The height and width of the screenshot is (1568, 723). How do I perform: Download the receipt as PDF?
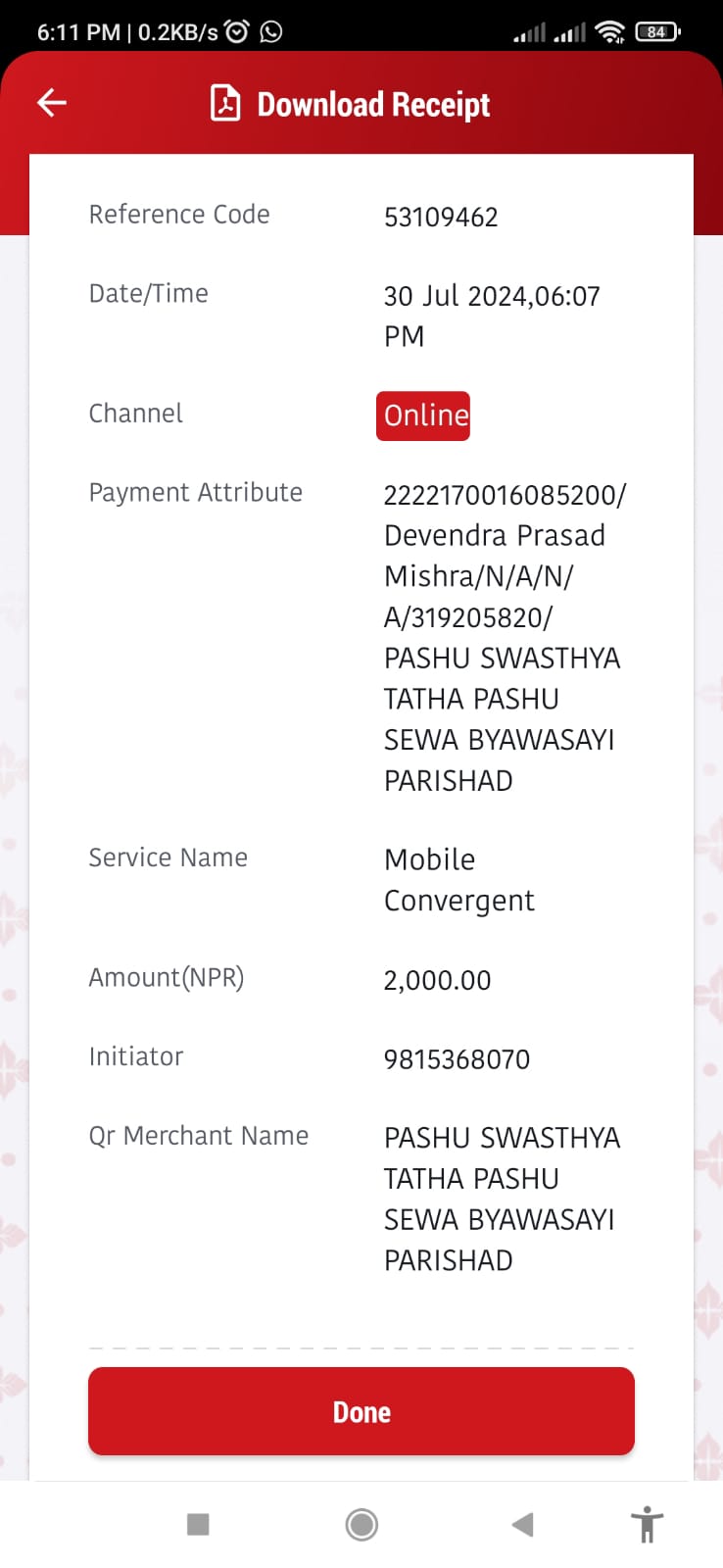(350, 104)
